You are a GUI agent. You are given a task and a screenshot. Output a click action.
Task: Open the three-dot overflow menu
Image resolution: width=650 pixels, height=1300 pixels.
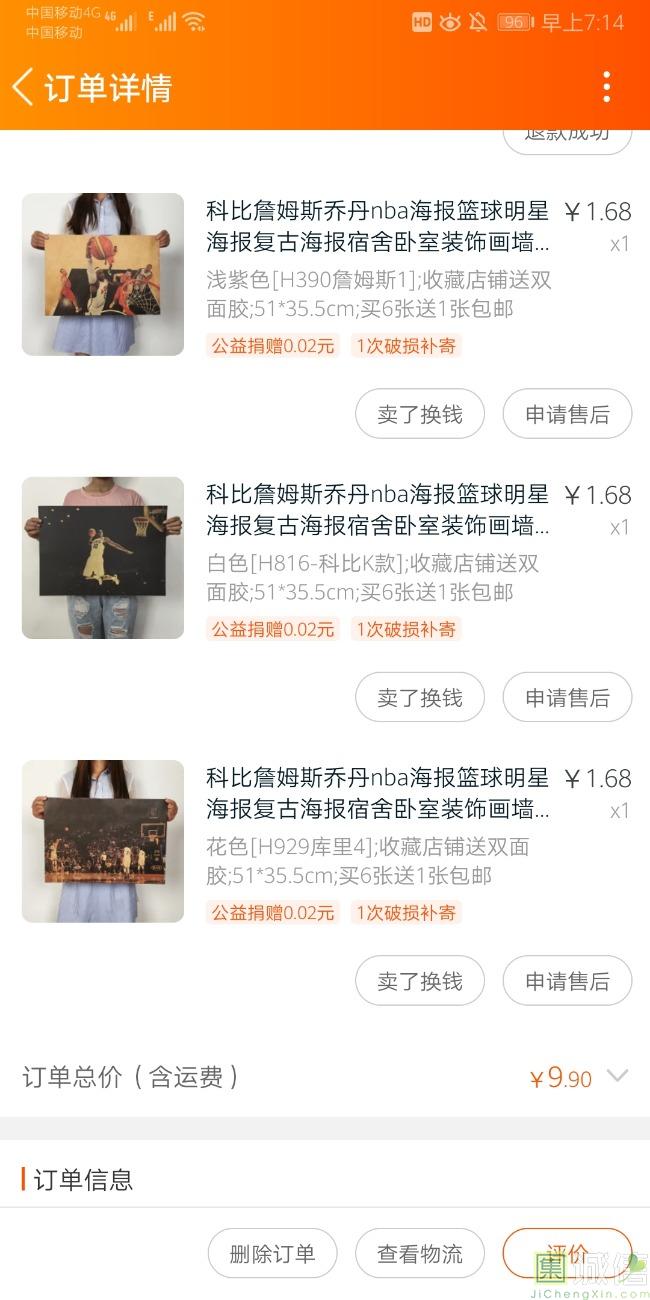606,88
